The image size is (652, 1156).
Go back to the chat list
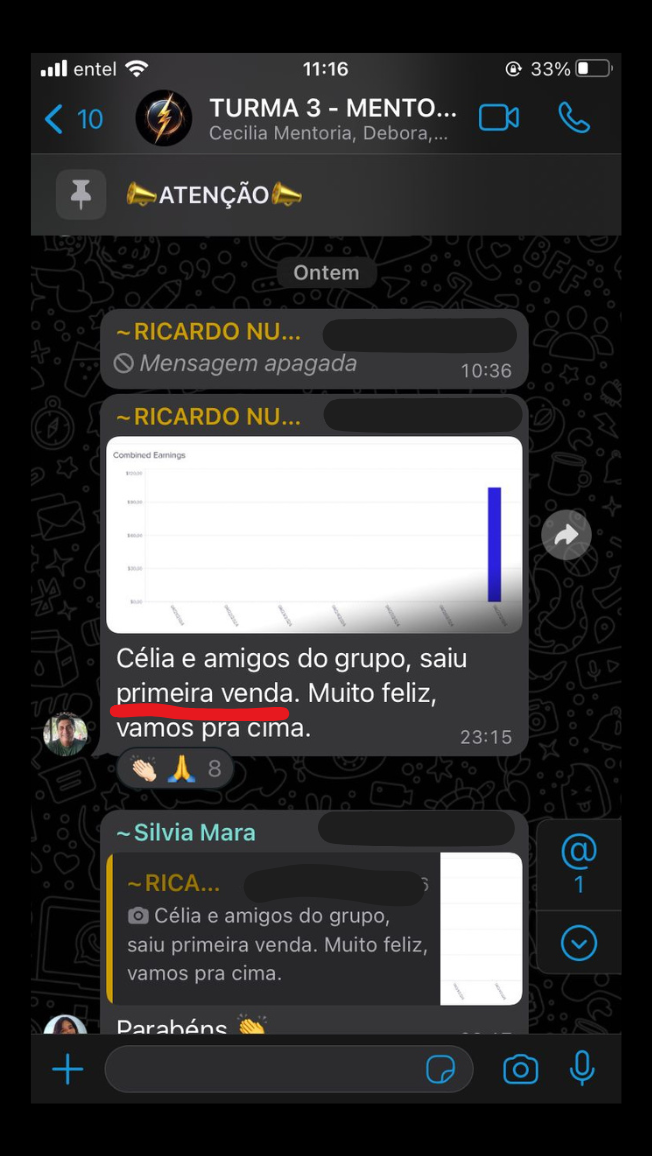pos(72,119)
